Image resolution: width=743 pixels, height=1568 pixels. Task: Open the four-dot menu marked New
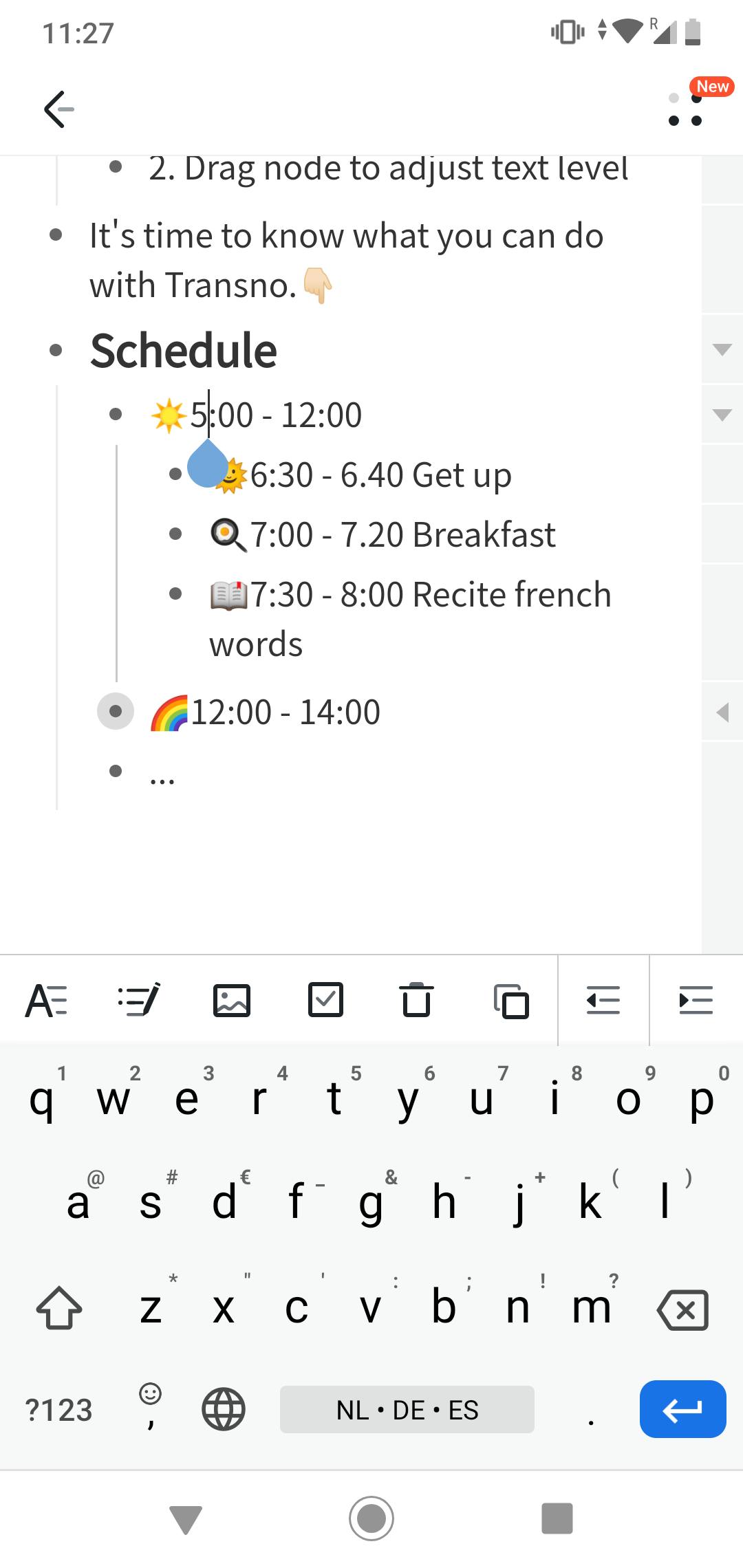685,109
